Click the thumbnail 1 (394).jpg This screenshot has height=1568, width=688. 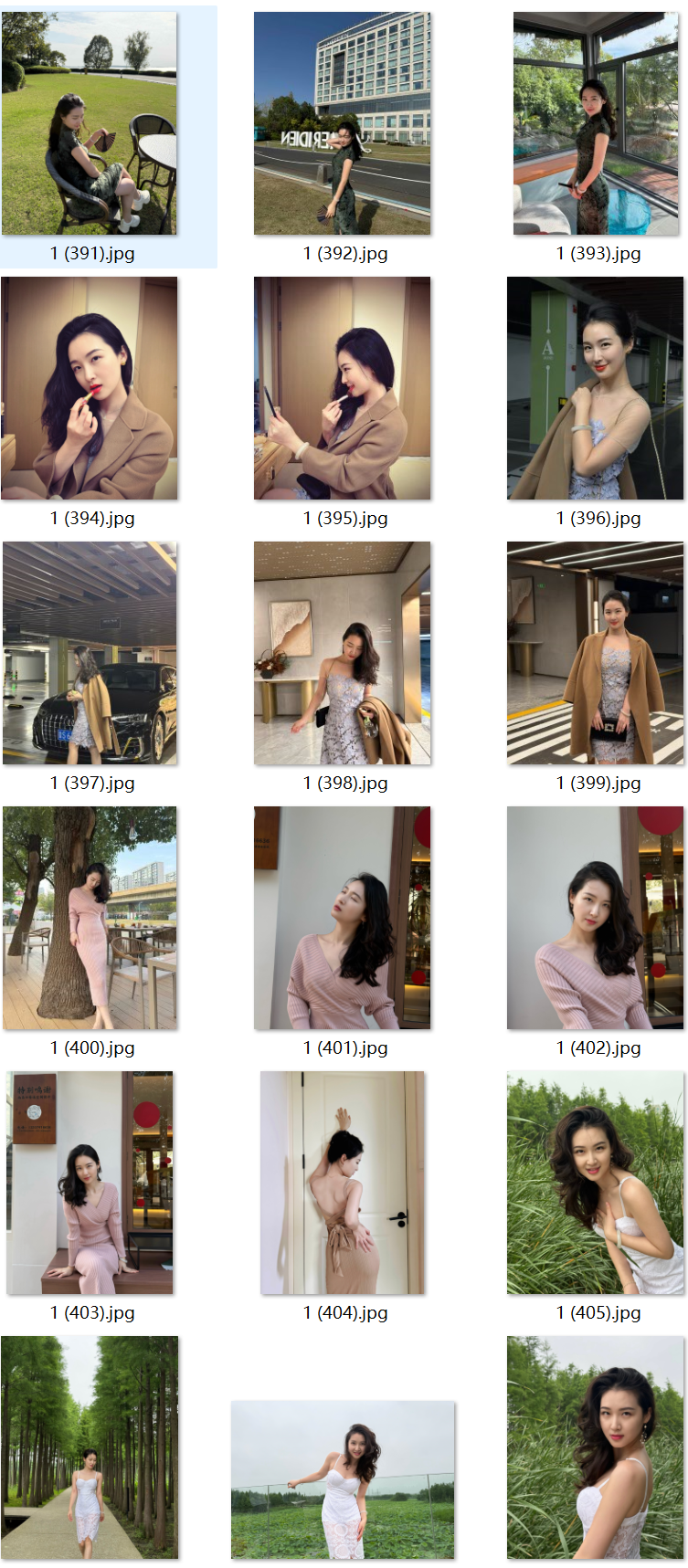click(x=90, y=388)
